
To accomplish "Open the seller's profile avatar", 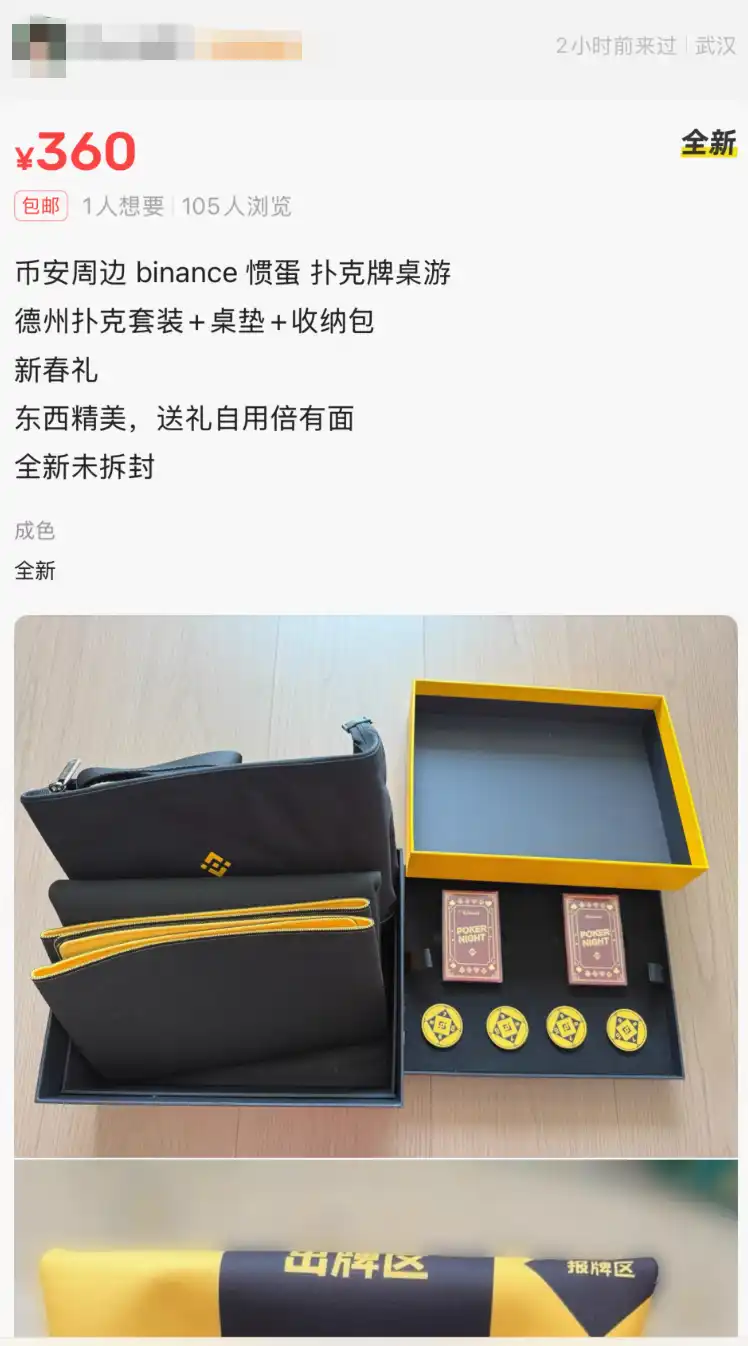I will tap(38, 45).
